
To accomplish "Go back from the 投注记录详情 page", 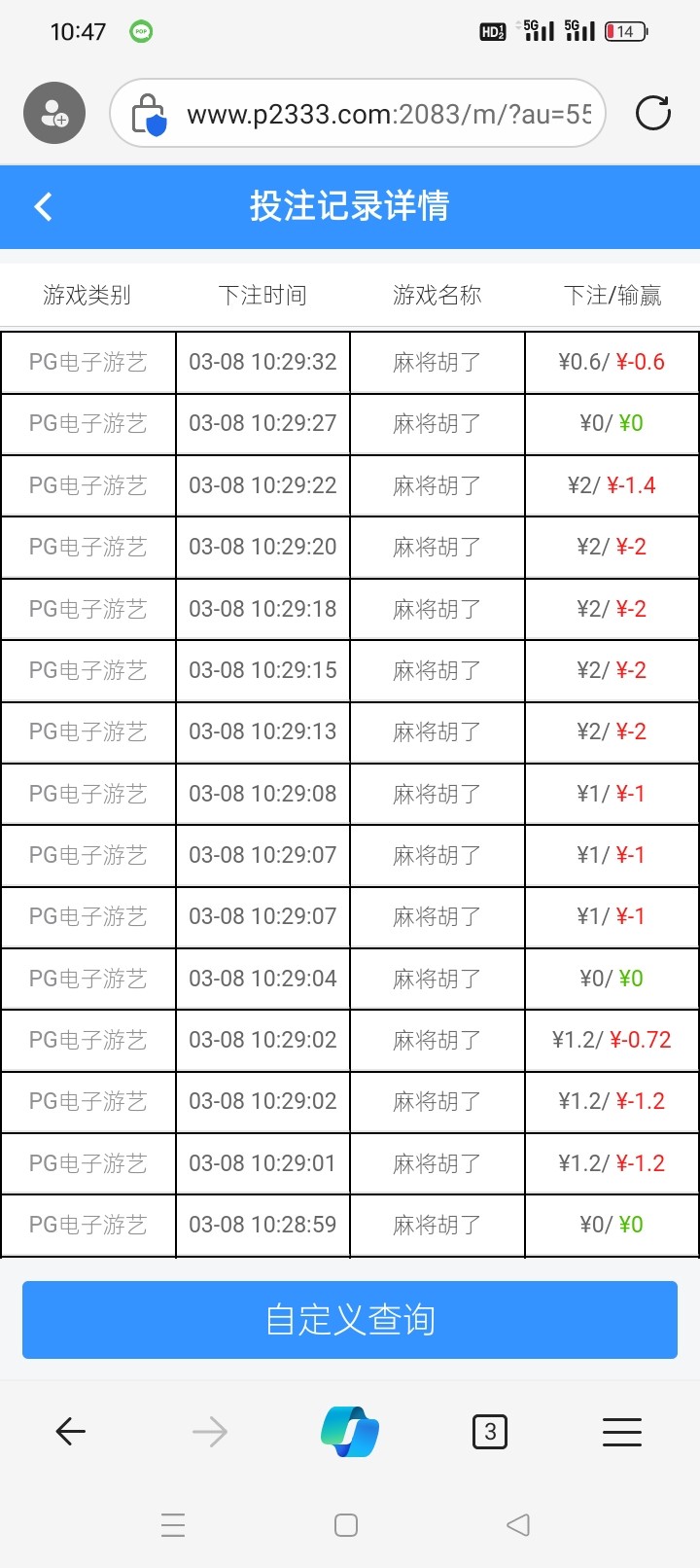I will click(x=43, y=206).
